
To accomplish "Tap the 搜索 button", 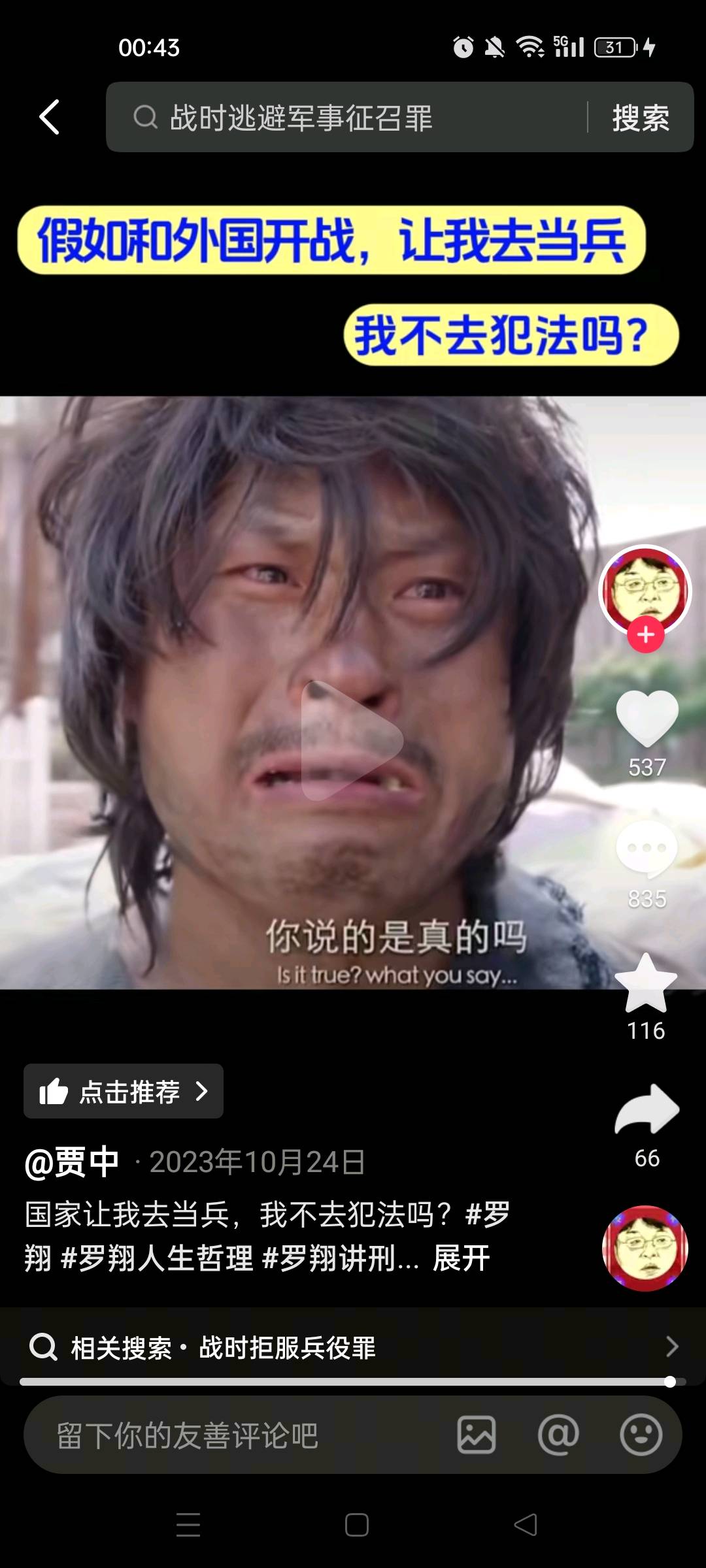I will 641,118.
